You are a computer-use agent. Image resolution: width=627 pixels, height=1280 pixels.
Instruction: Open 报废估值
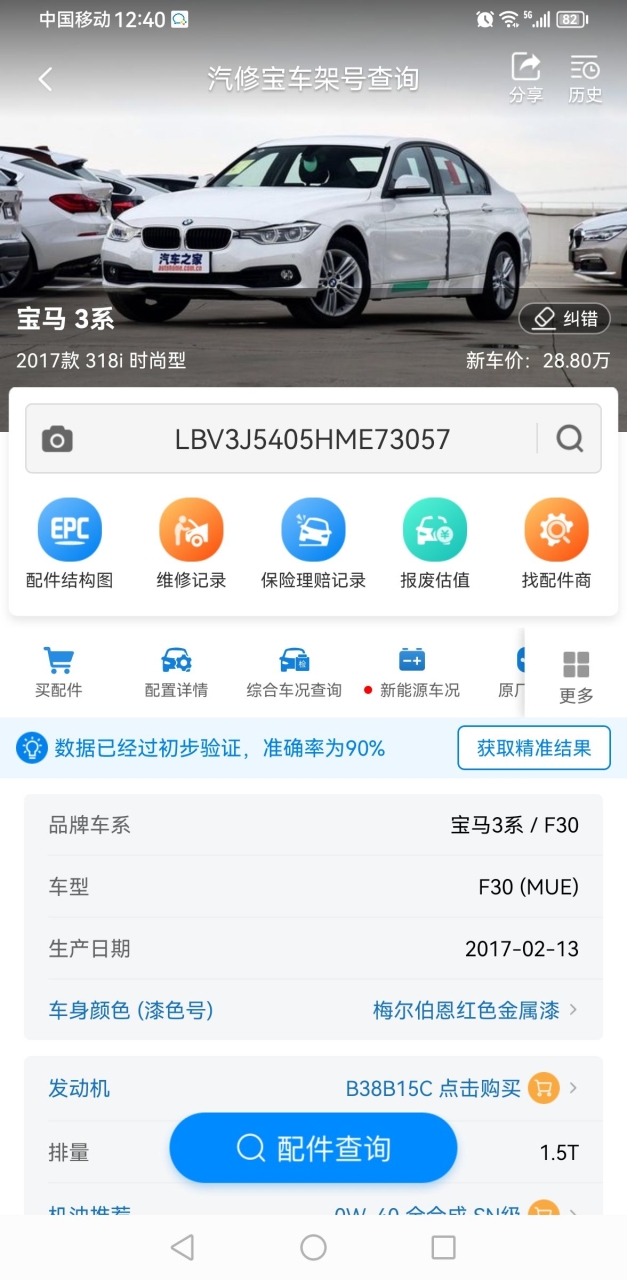435,544
